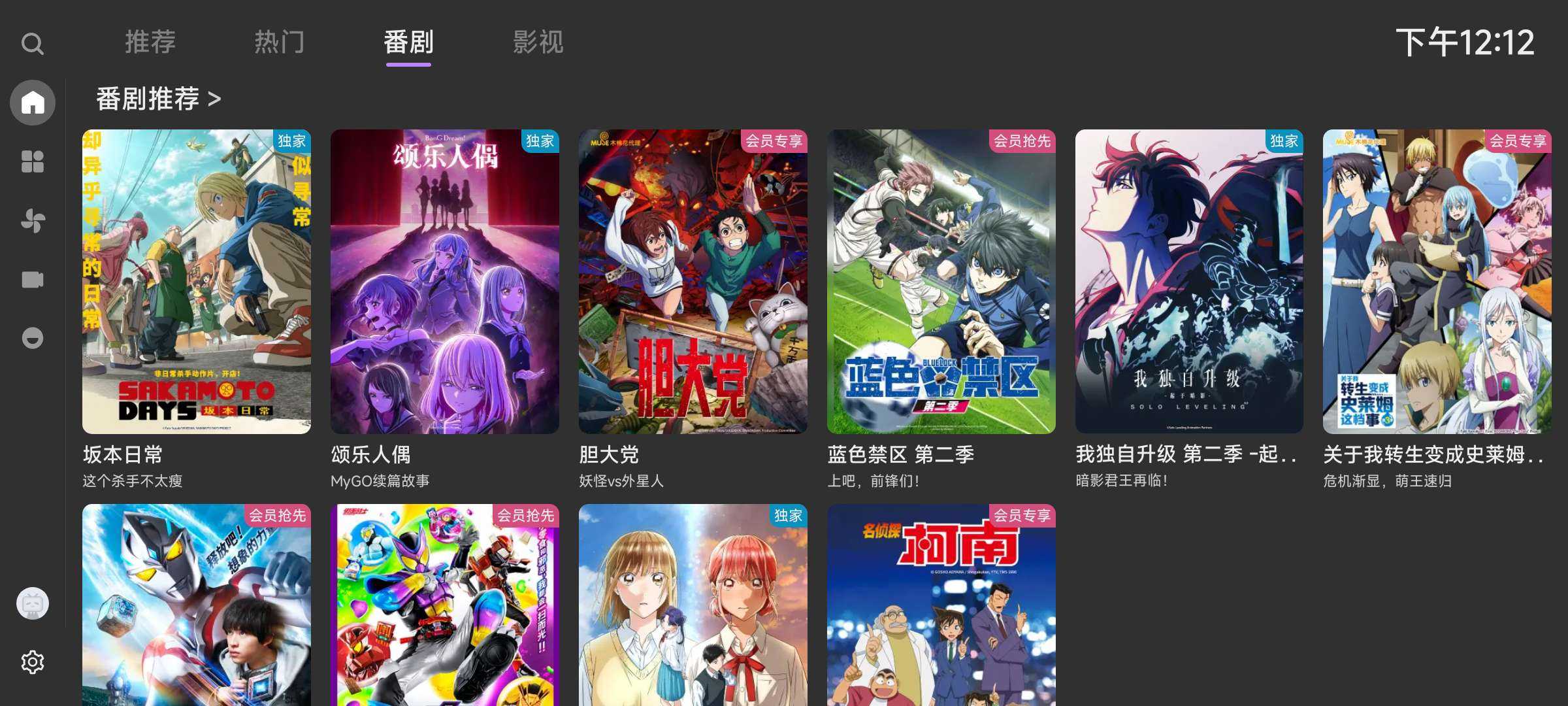Viewport: 1568px width, 706px height.
Task: Open 坂本日常 anime card
Action: 196,281
